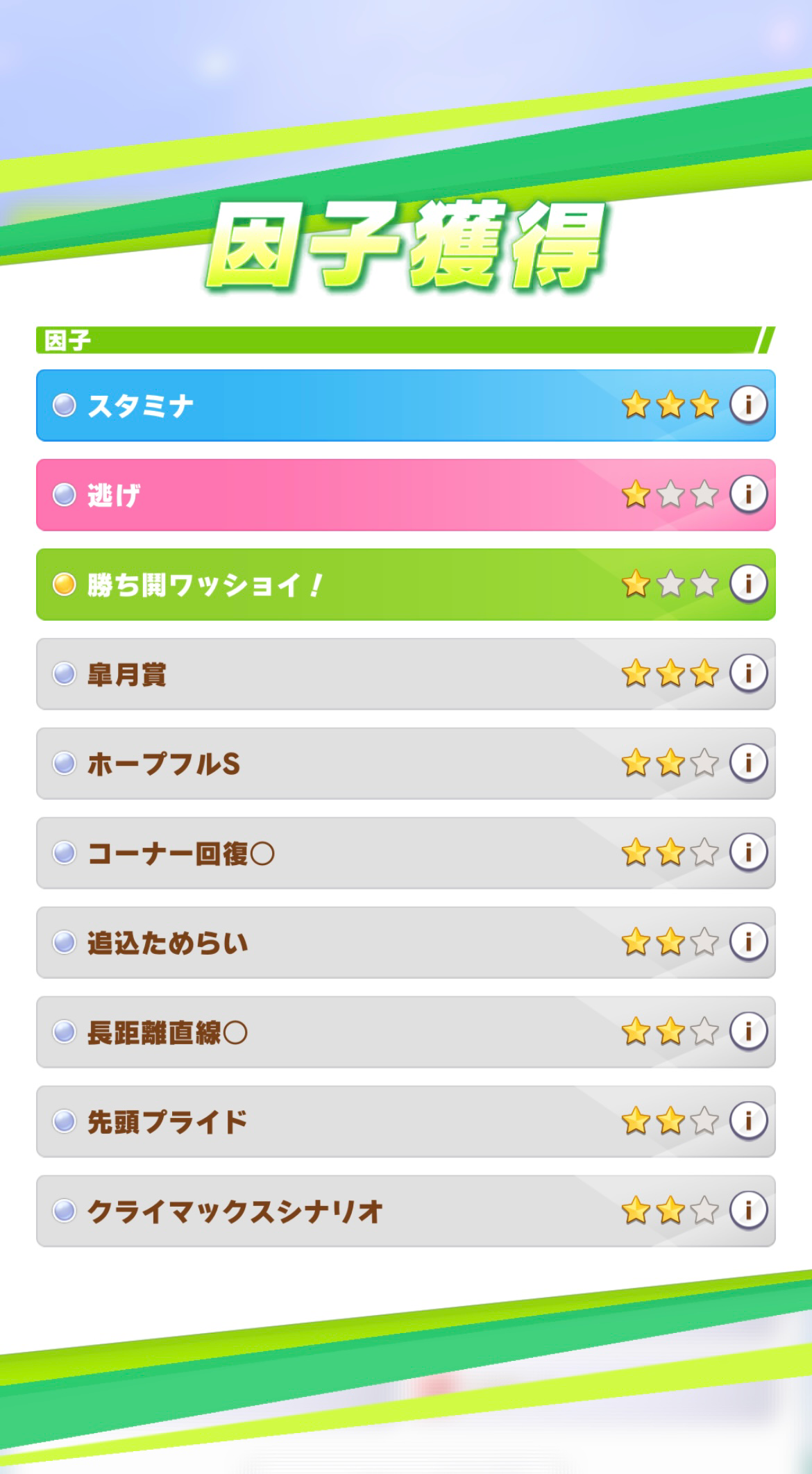Show コーナー回復○ skill details
812x1474 pixels.
pyautogui.click(x=748, y=852)
